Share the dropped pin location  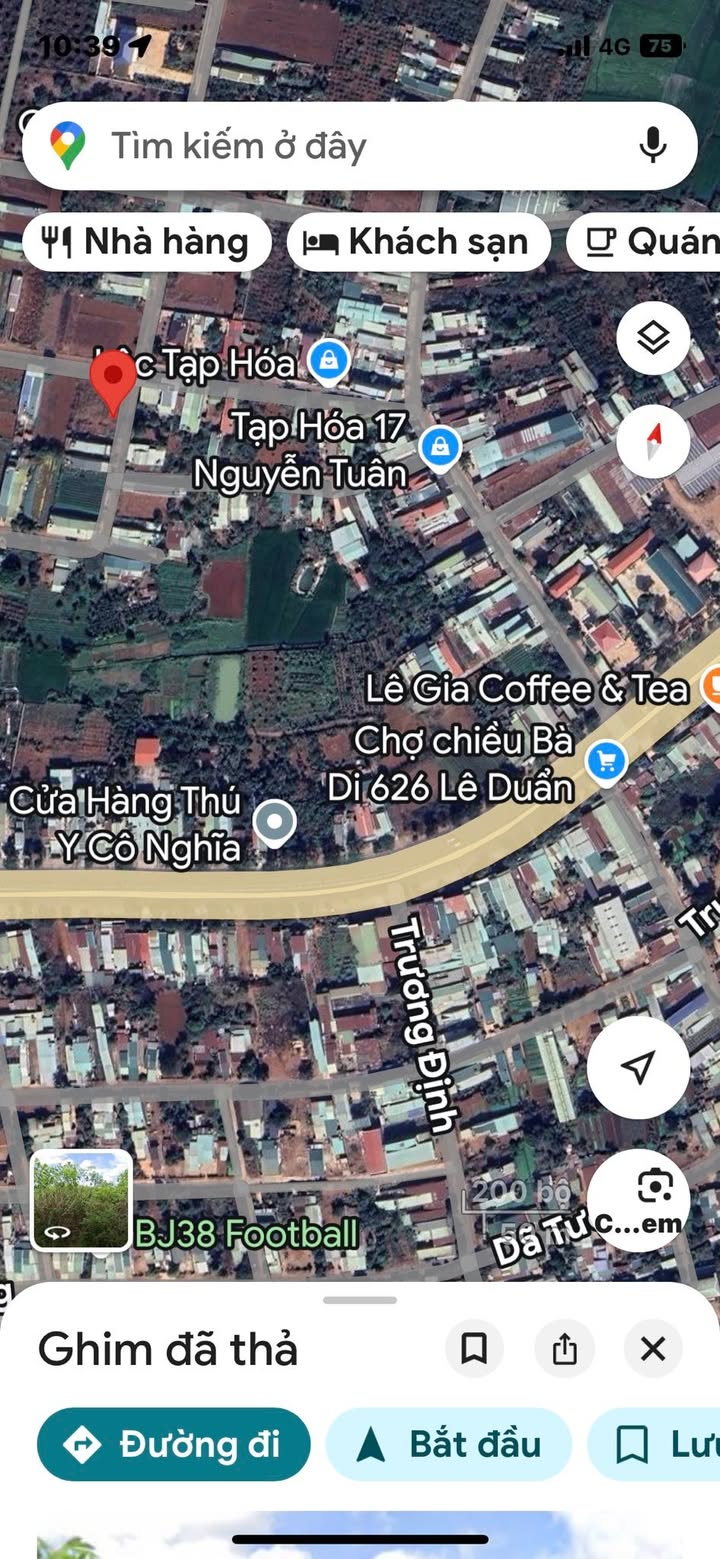point(565,1349)
